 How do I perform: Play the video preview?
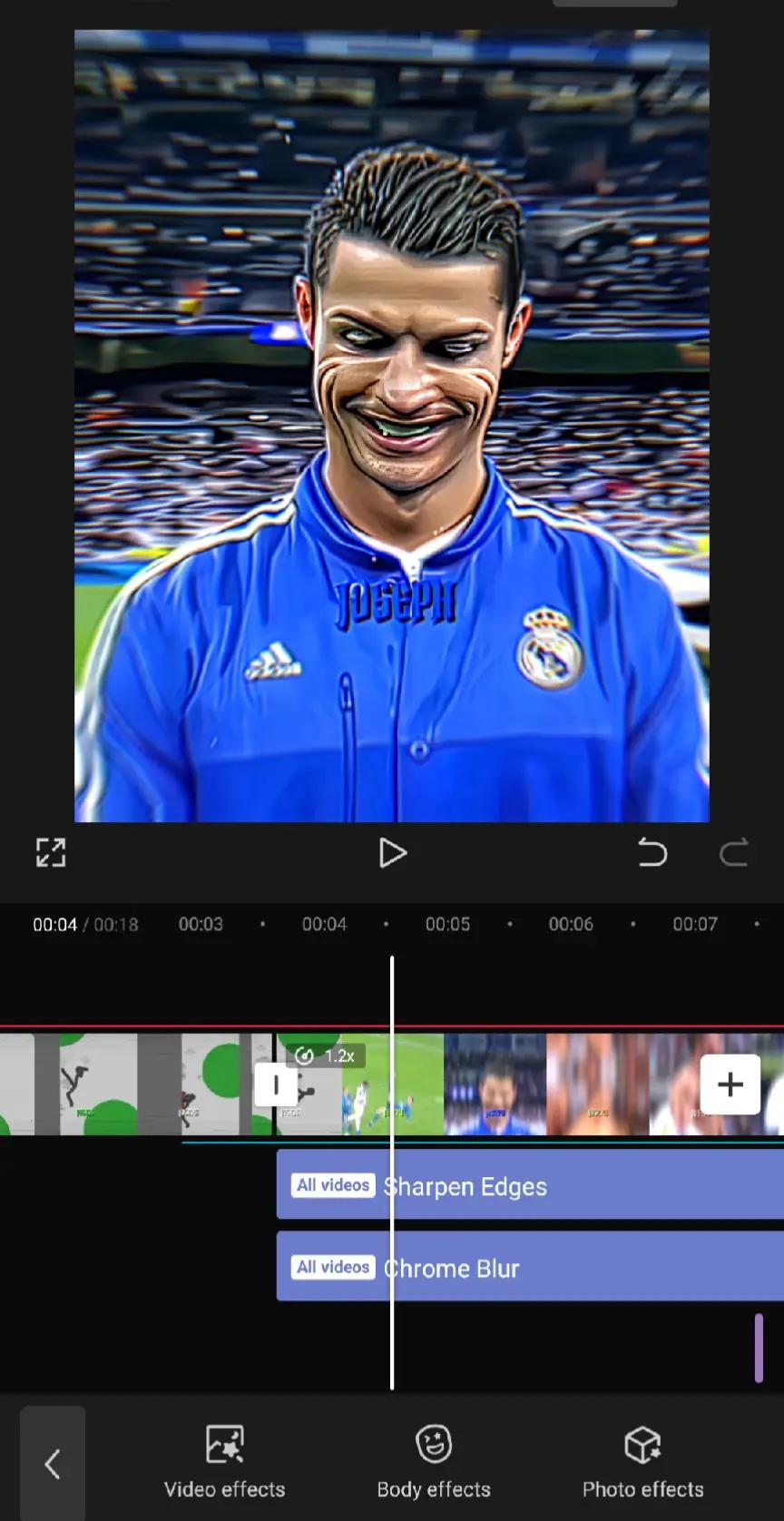(x=392, y=853)
